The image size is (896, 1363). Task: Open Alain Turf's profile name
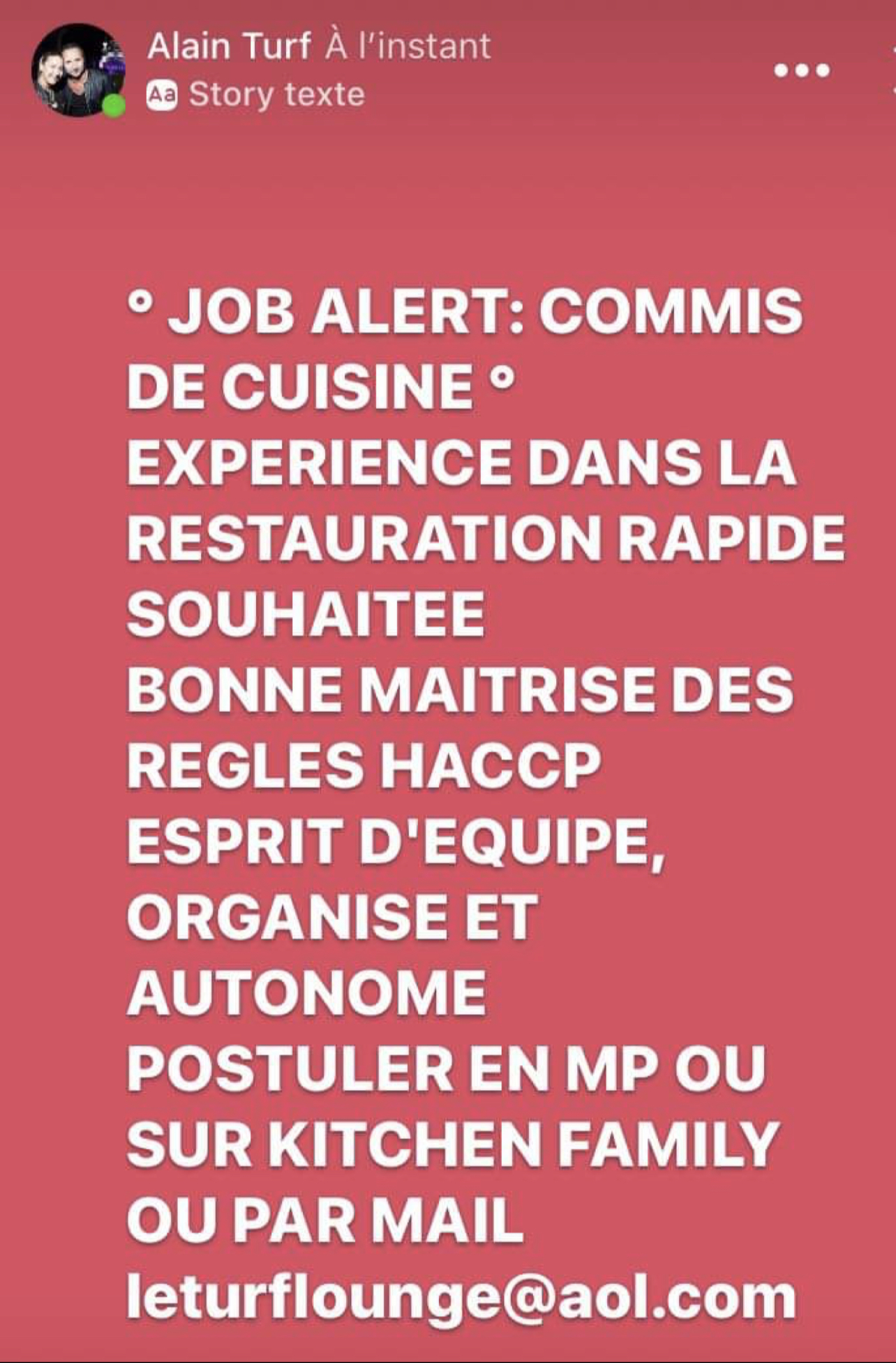229,47
